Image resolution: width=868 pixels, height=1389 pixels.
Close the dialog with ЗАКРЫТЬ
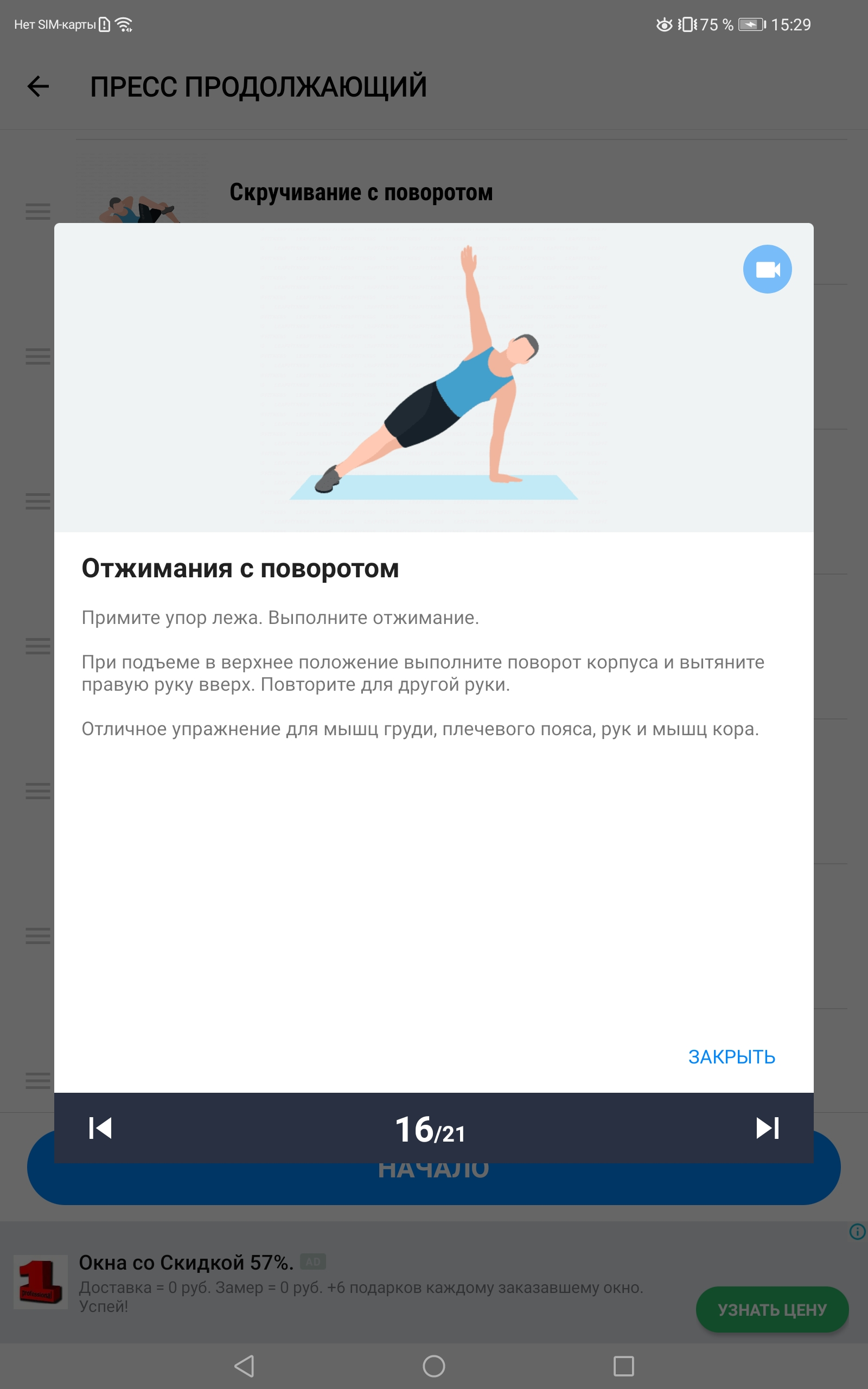click(x=731, y=1057)
